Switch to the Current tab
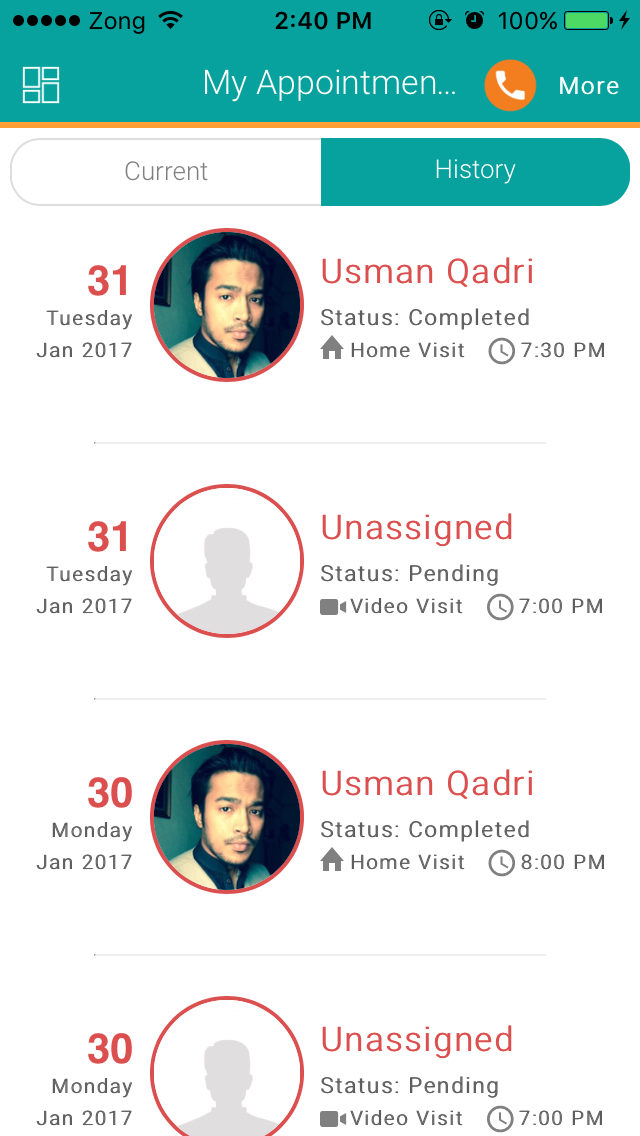Screen dimensions: 640x1136 pyautogui.click(x=166, y=171)
